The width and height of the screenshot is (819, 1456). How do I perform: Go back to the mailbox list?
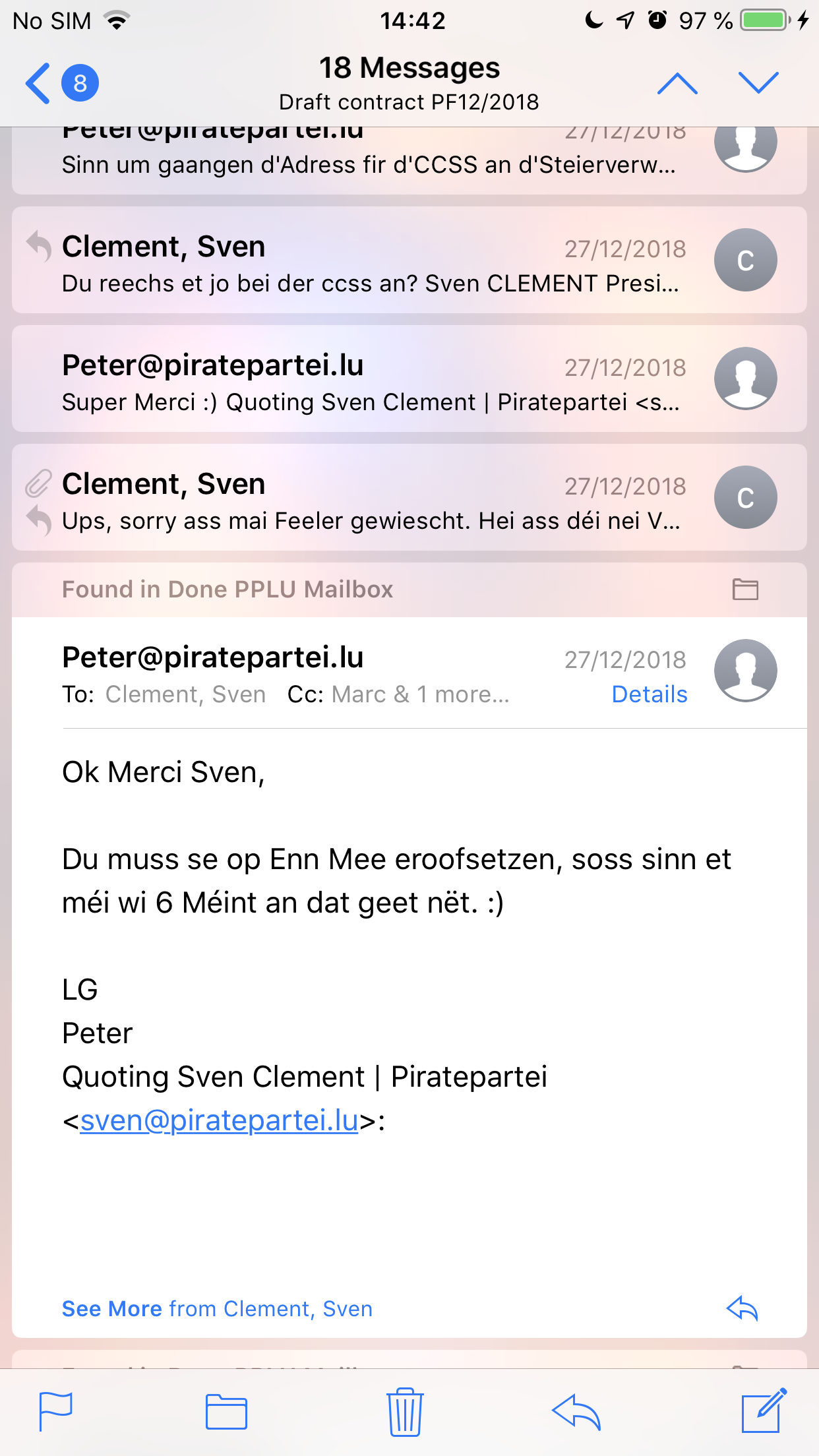pyautogui.click(x=40, y=84)
